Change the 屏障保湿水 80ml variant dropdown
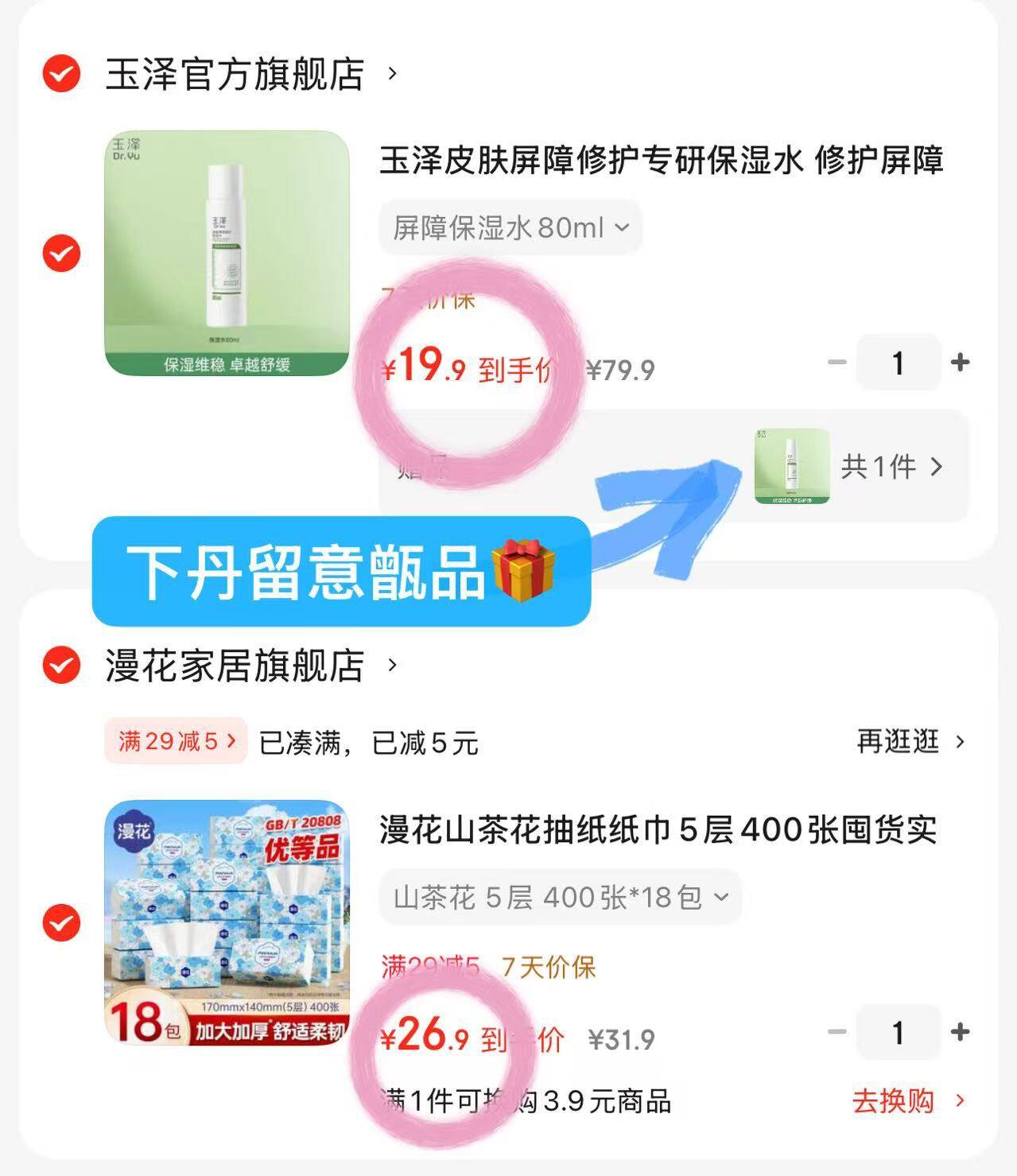The width and height of the screenshot is (1017, 1176). 510,228
